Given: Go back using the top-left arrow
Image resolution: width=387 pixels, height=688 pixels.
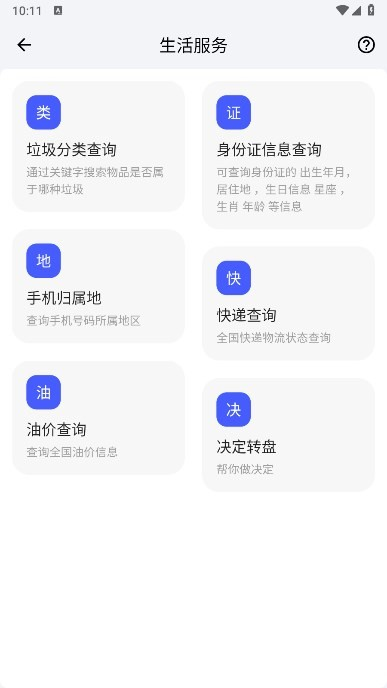Looking at the screenshot, I should 24,45.
